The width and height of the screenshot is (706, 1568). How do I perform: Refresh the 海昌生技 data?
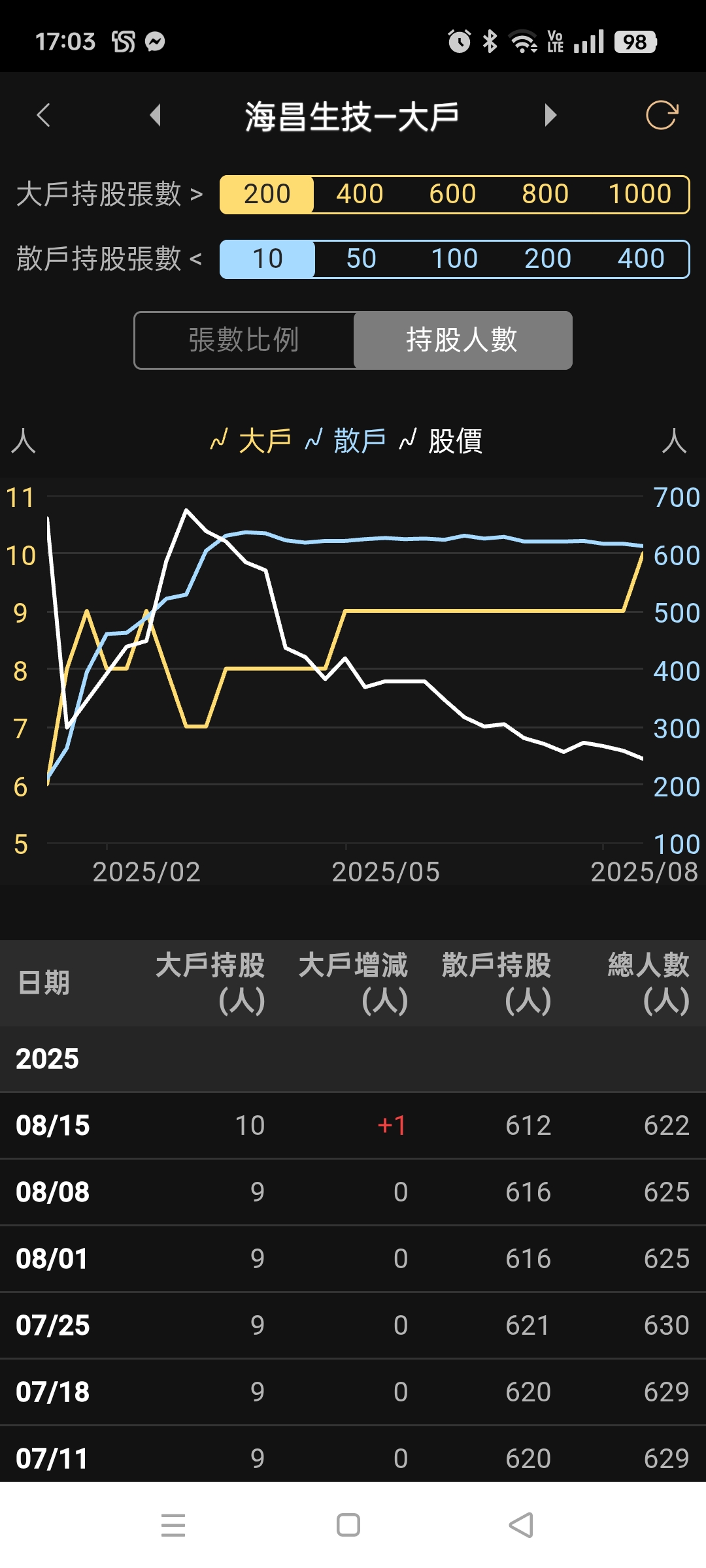point(662,116)
